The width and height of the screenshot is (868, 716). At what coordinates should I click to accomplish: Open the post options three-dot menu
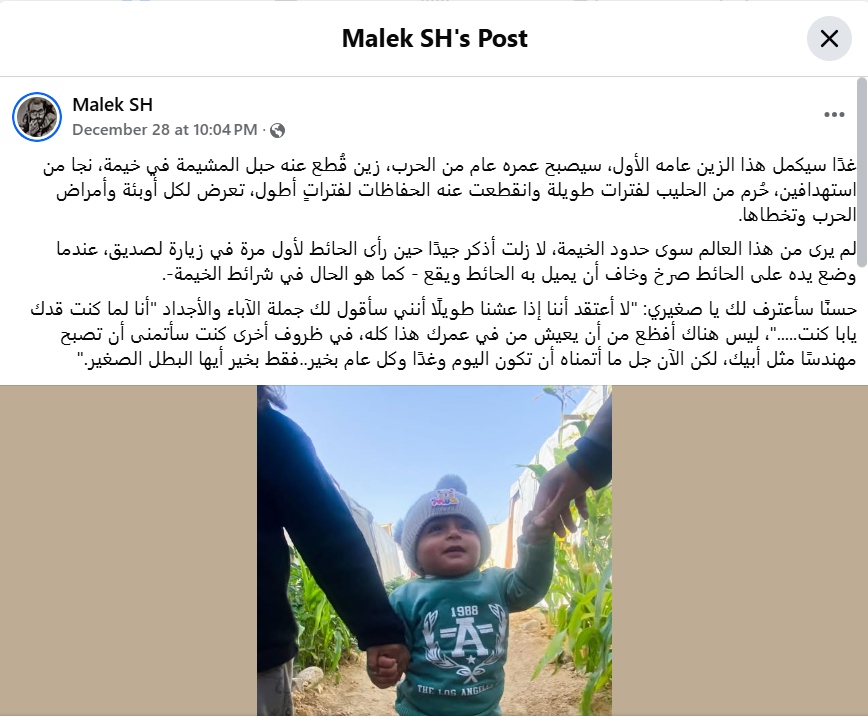(x=834, y=115)
